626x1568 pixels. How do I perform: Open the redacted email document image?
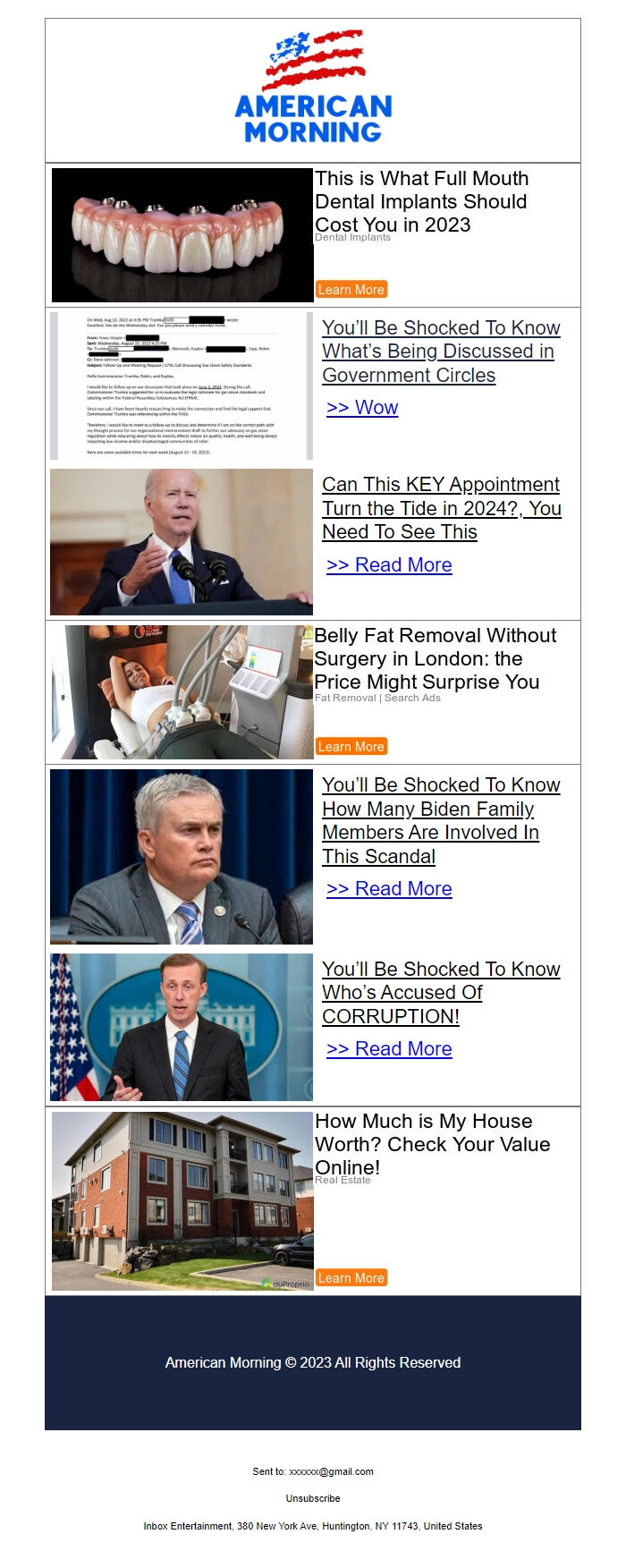(x=182, y=386)
